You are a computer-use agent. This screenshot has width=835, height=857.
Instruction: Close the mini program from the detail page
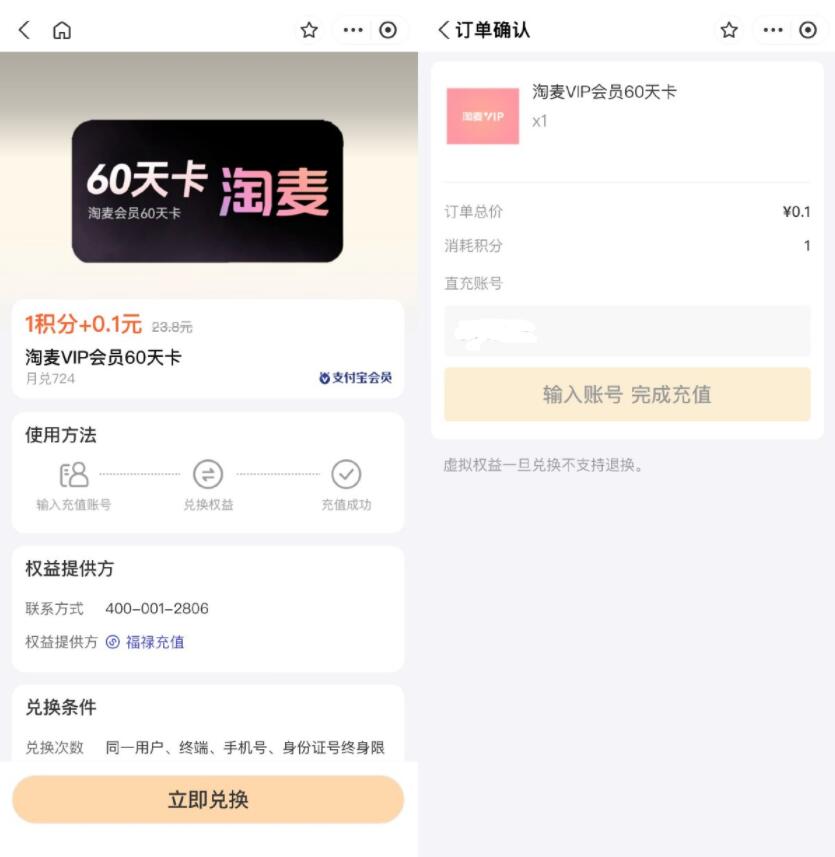point(388,31)
